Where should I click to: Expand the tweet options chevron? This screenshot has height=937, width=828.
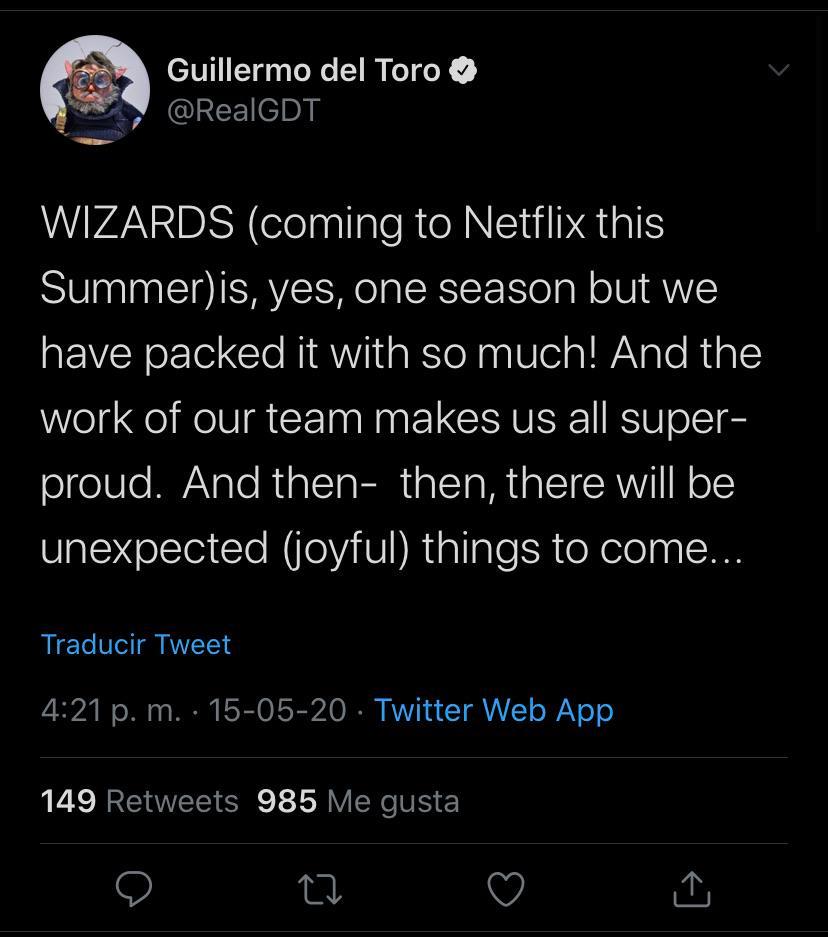[778, 70]
